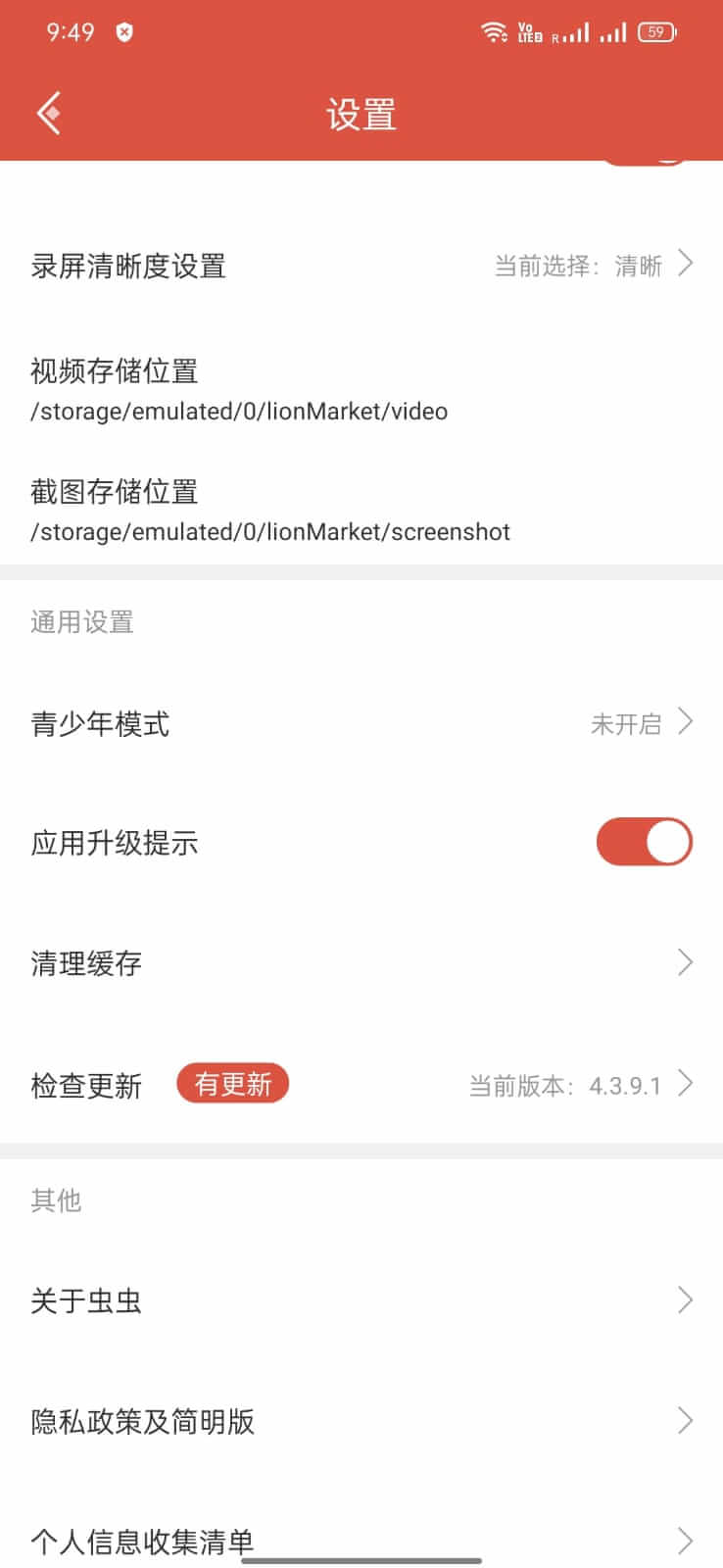This screenshot has width=723, height=1568.
Task: Turn off the 应用升级提示 switch
Action: click(x=644, y=843)
